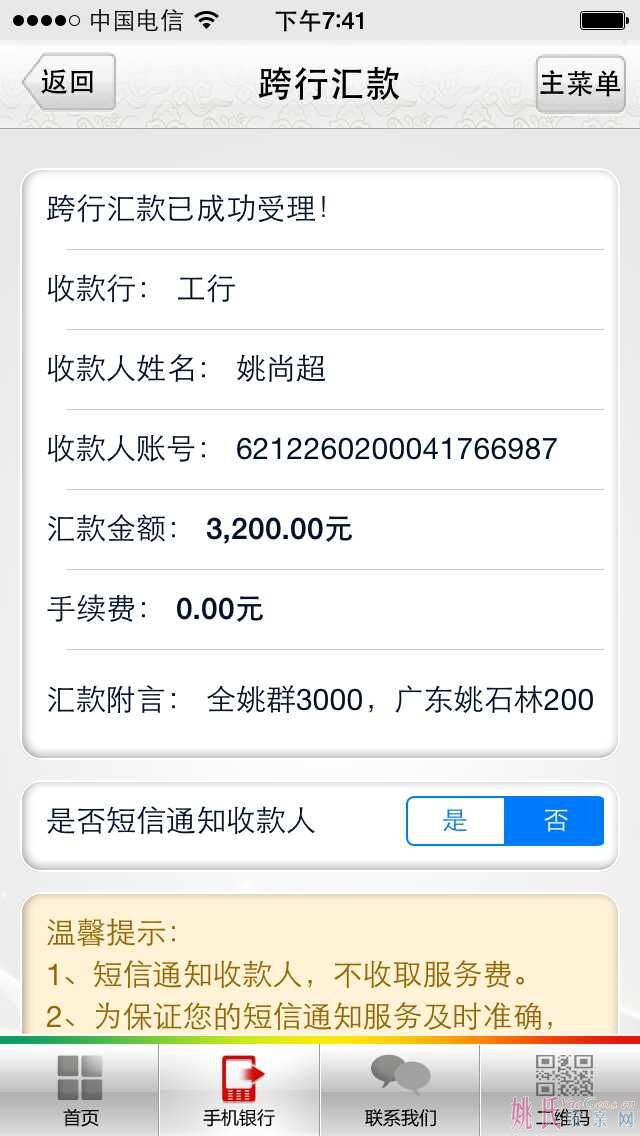640x1136 pixels.
Task: Select 否 for SMS notification
Action: 554,821
